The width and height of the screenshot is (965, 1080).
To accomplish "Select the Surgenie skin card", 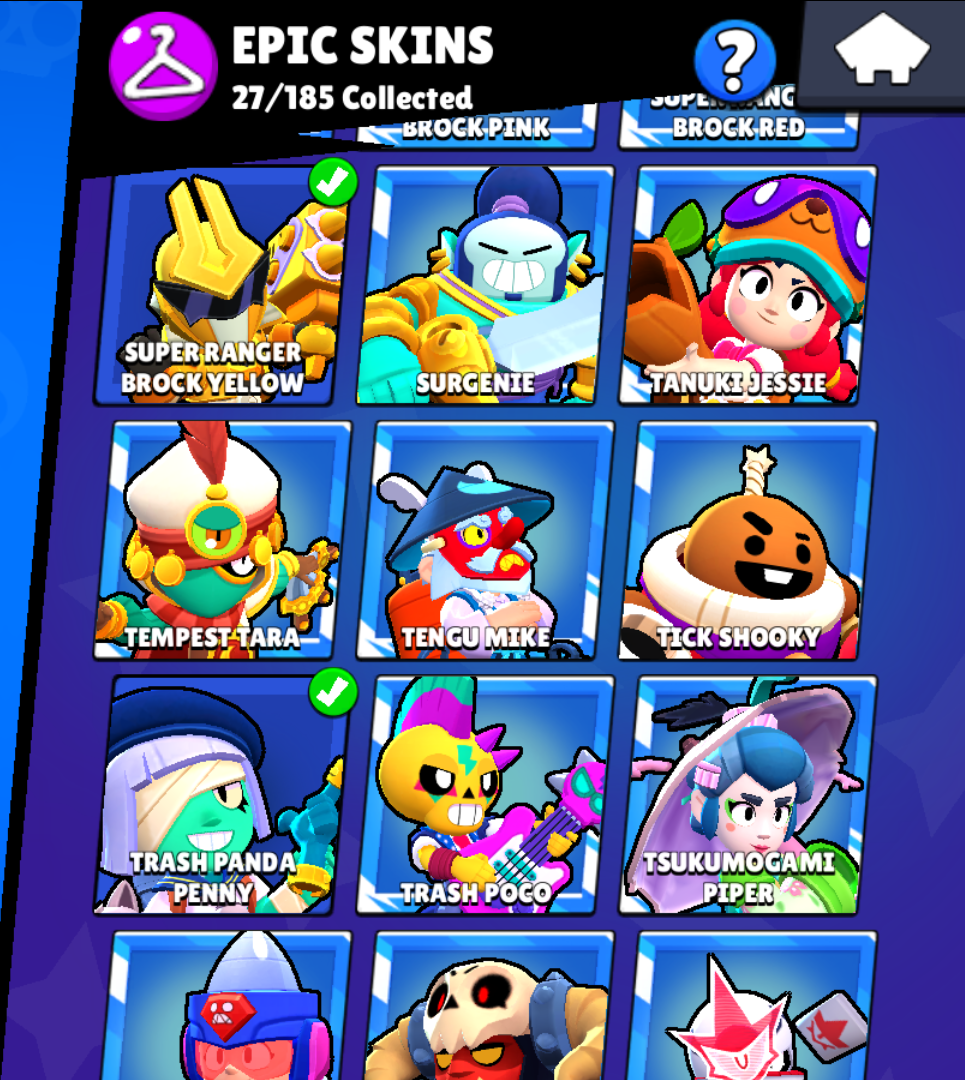I will coord(485,287).
